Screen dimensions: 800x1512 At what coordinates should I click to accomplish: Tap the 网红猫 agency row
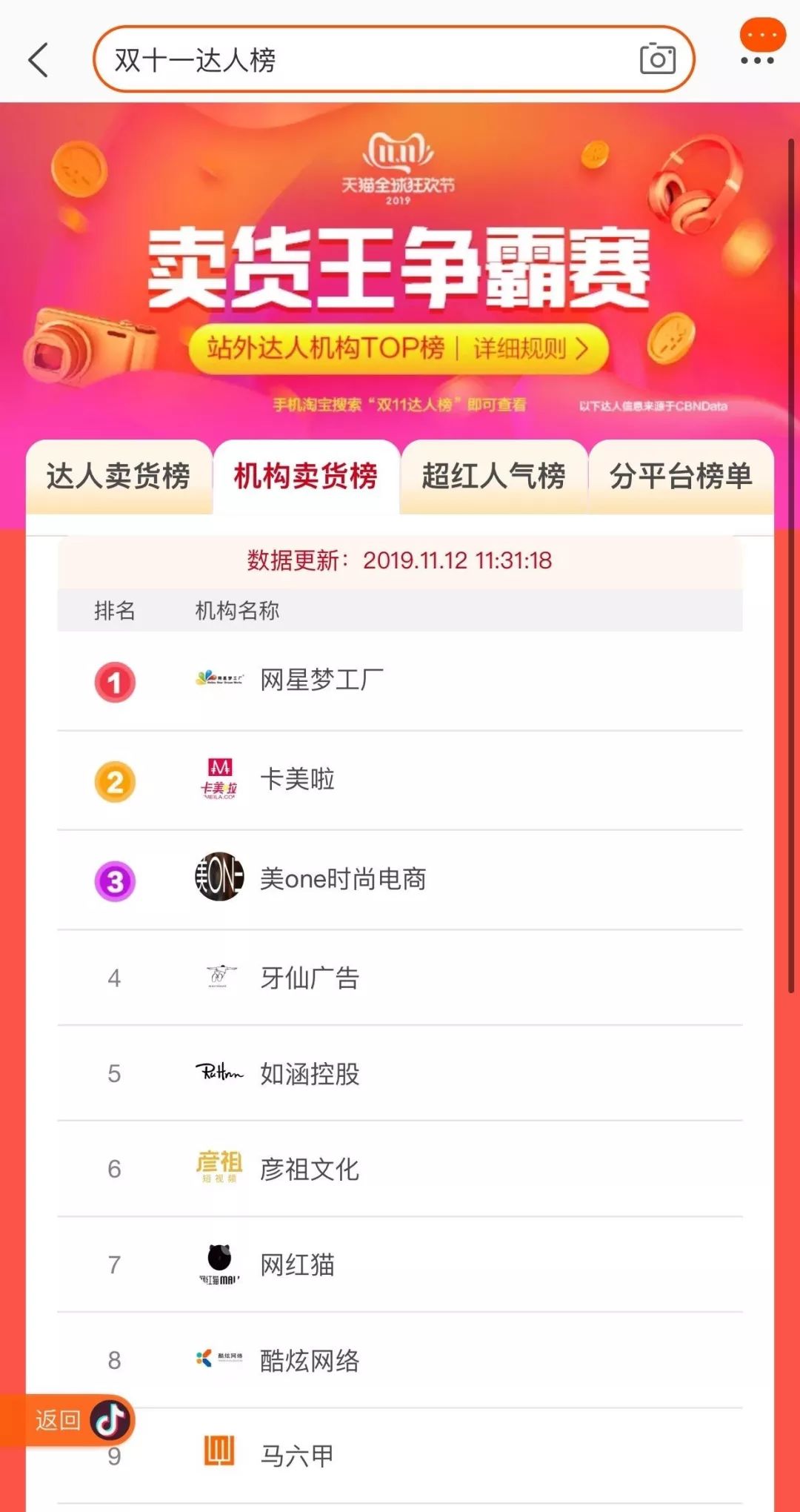(400, 1264)
